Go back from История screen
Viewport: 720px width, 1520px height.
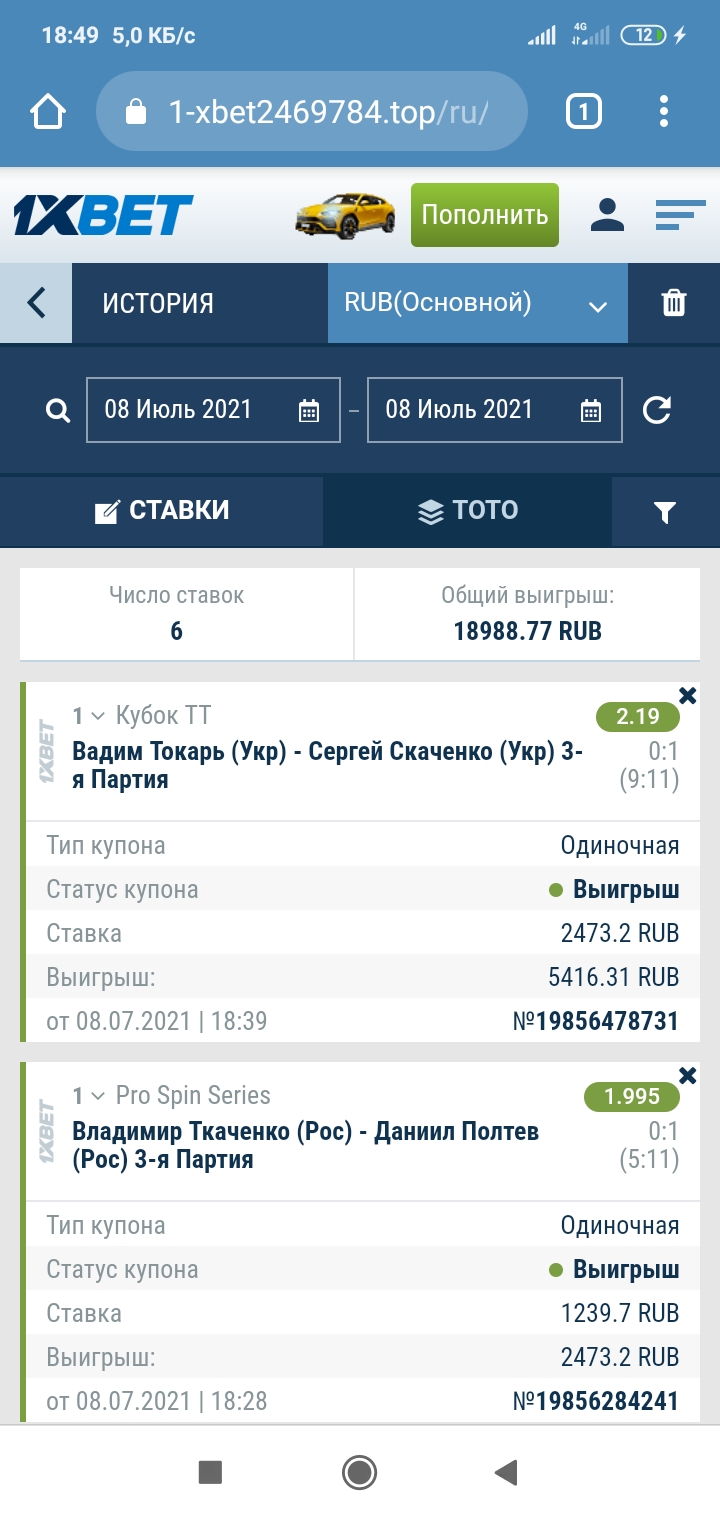point(36,303)
